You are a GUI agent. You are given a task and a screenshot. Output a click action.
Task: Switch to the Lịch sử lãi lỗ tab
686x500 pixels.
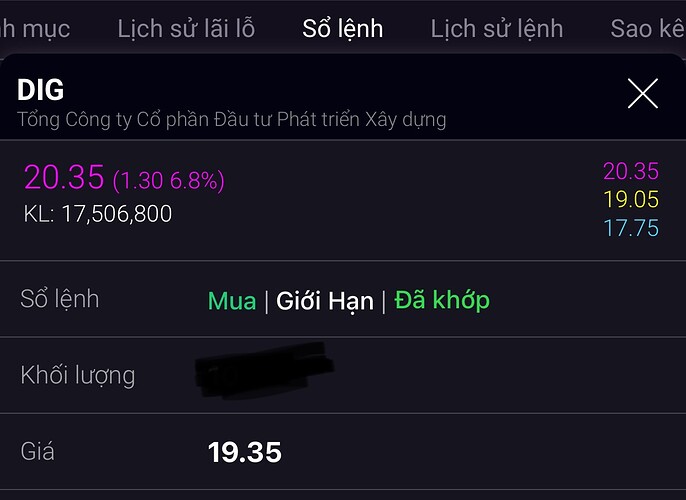coord(186,28)
